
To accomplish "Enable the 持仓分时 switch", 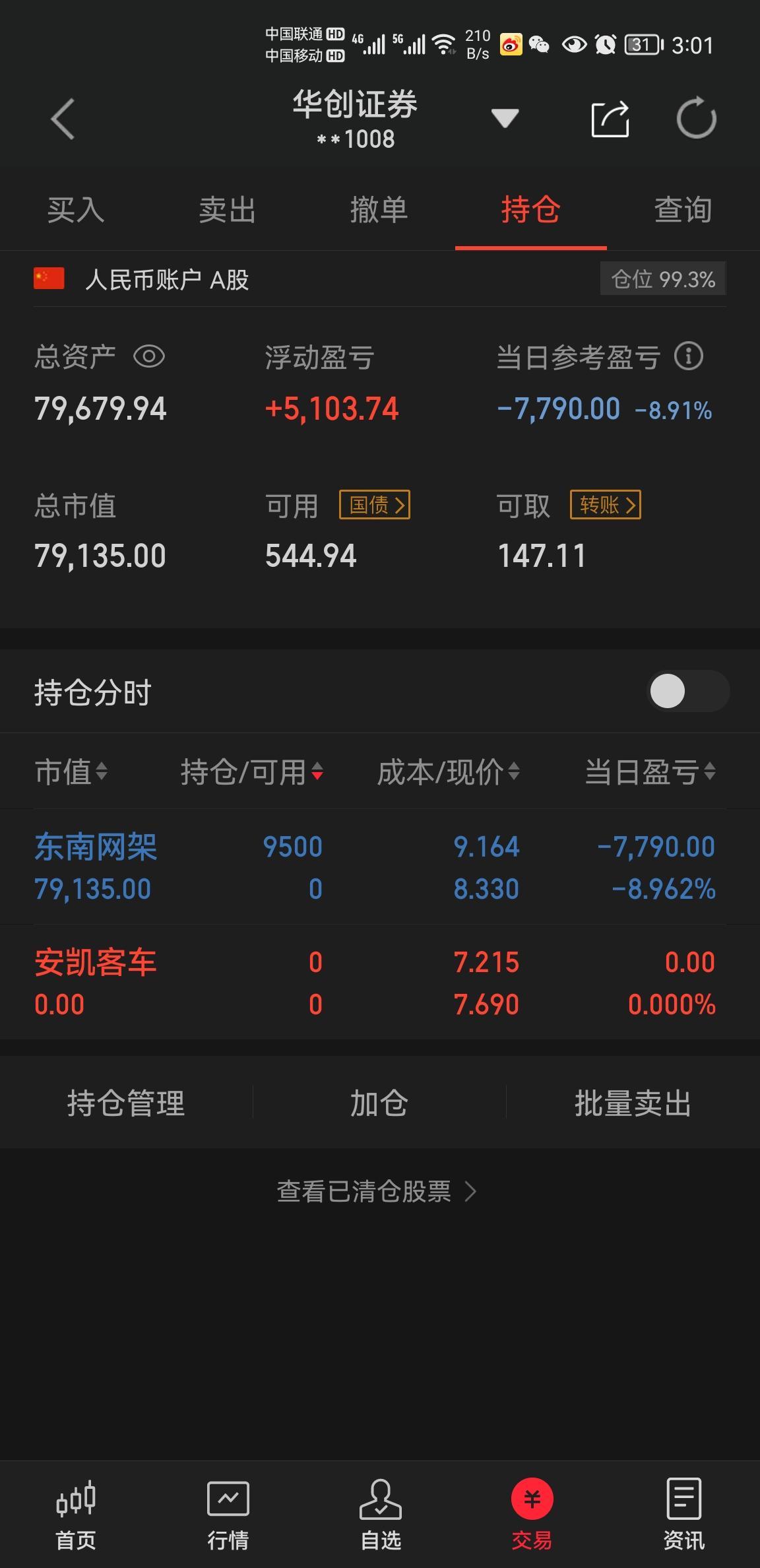I will [x=688, y=691].
